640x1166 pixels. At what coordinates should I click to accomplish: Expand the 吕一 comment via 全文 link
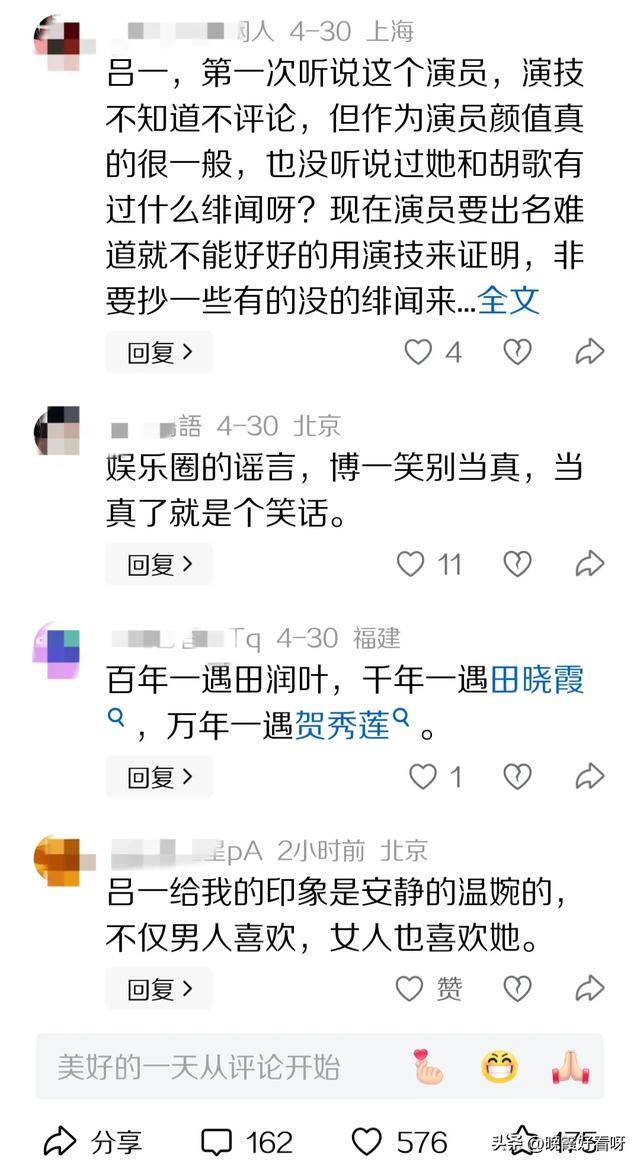[509, 300]
